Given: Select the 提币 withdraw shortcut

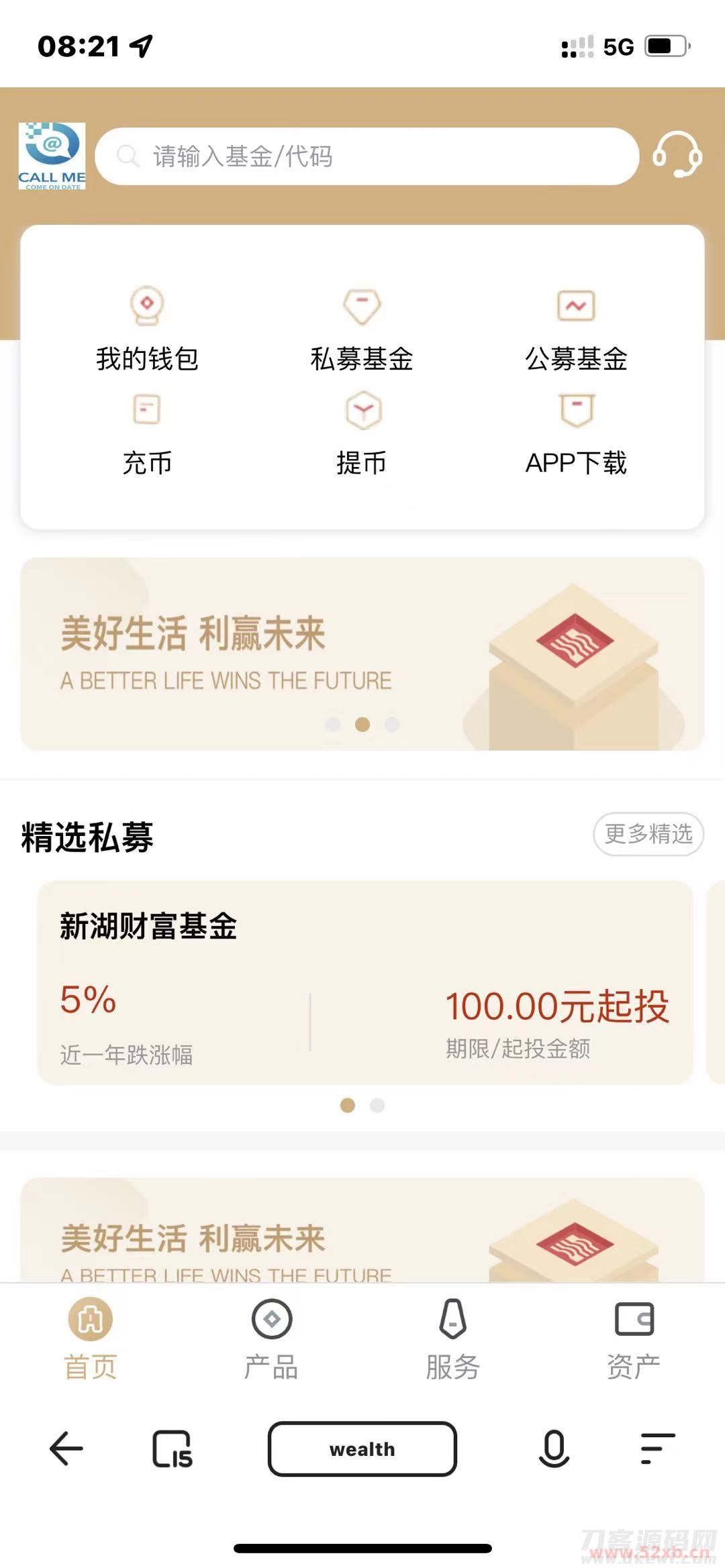Looking at the screenshot, I should click(362, 434).
